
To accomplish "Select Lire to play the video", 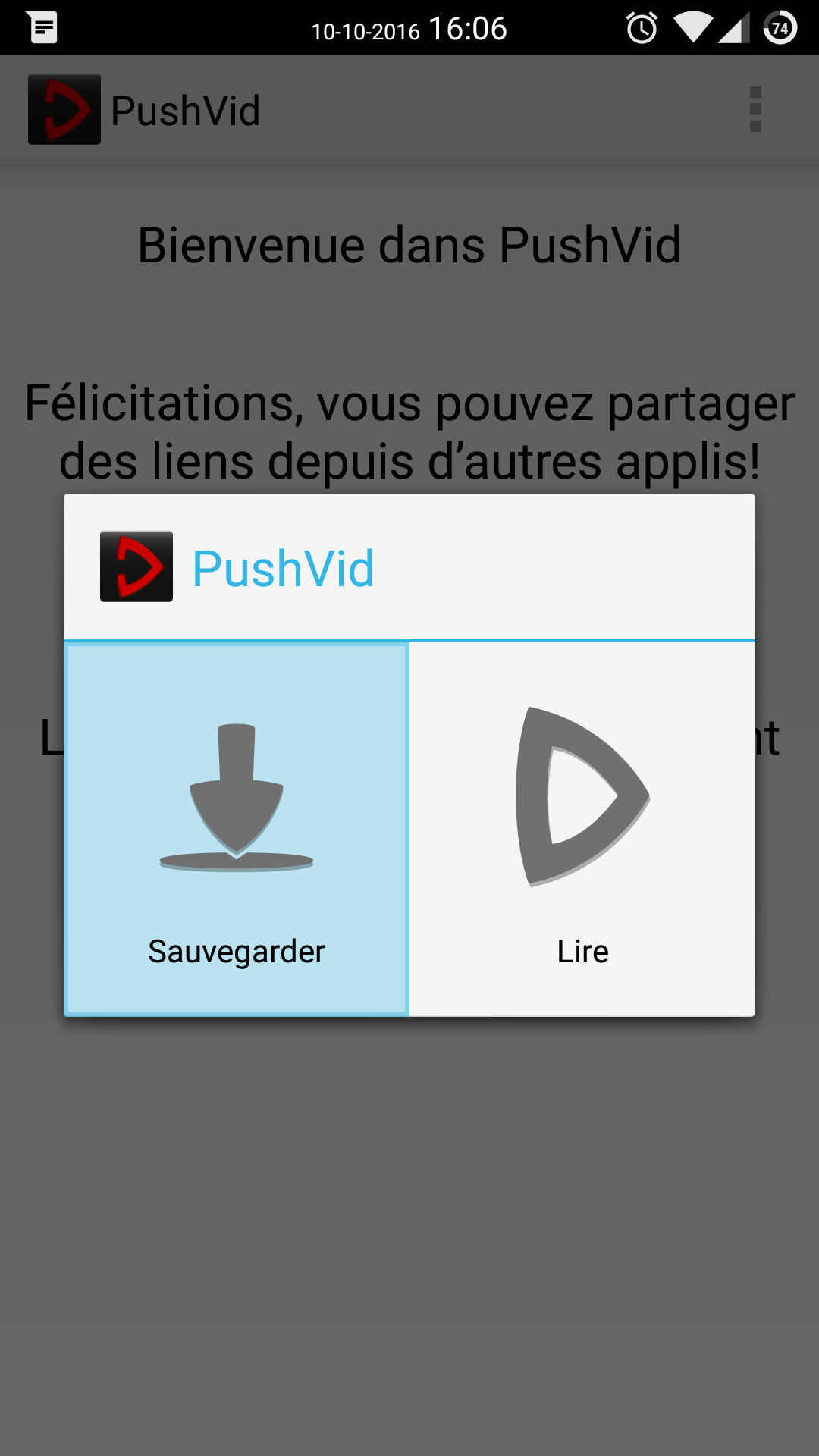I will 582,828.
